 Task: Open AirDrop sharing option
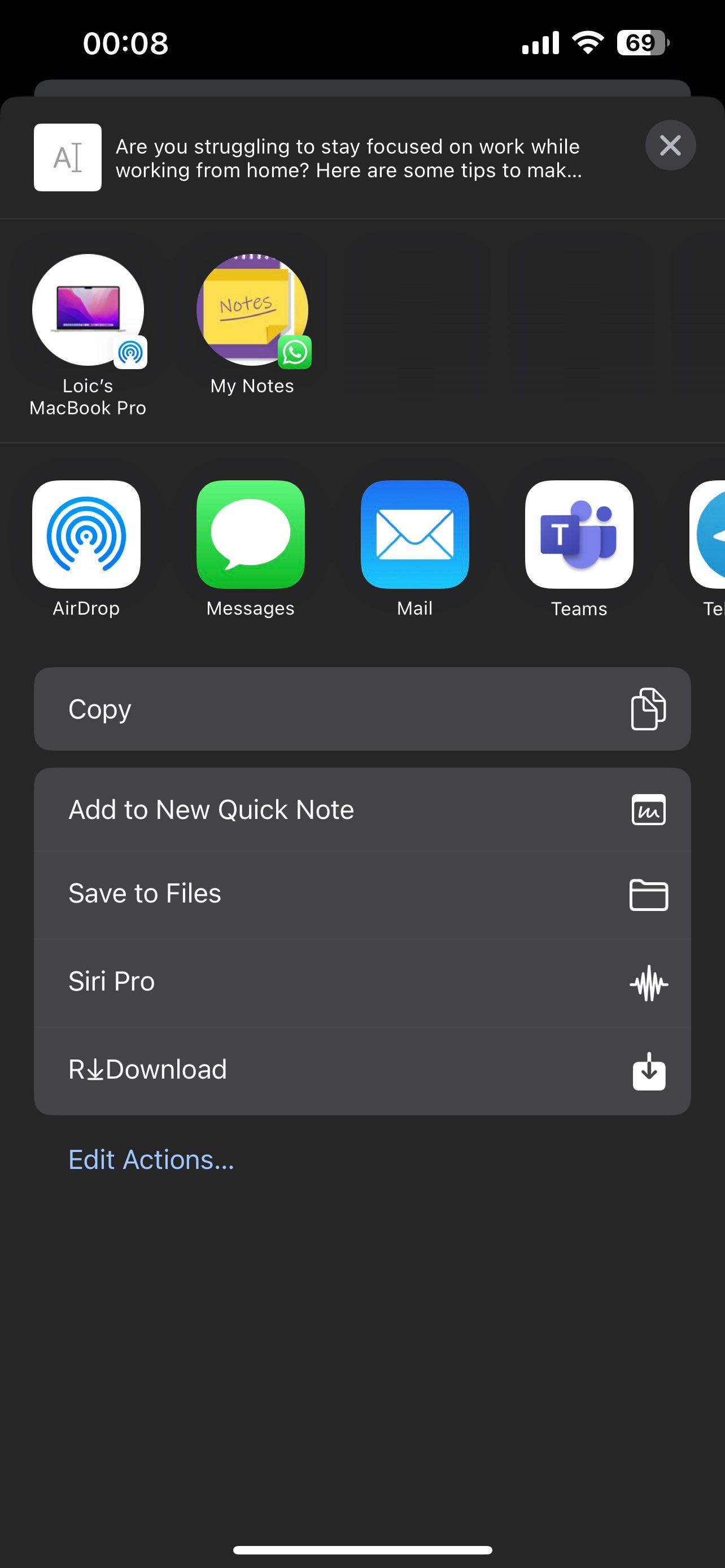(x=86, y=535)
